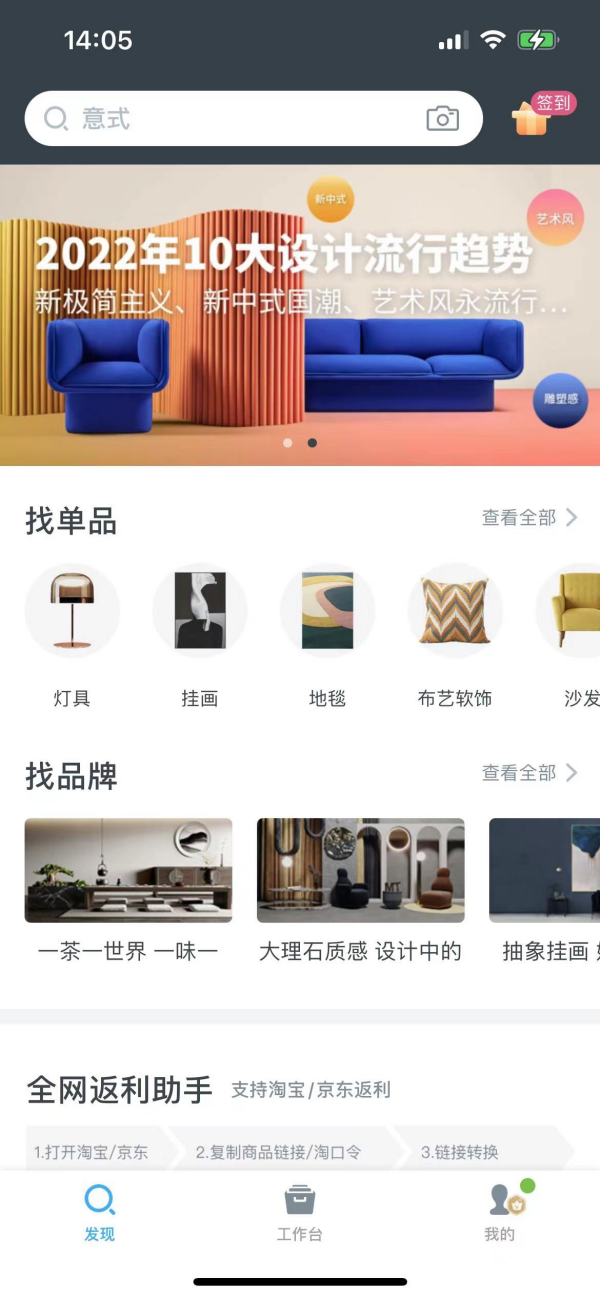Tap the search box with 意式 hint
The width and height of the screenshot is (600, 1298).
coord(230,119)
